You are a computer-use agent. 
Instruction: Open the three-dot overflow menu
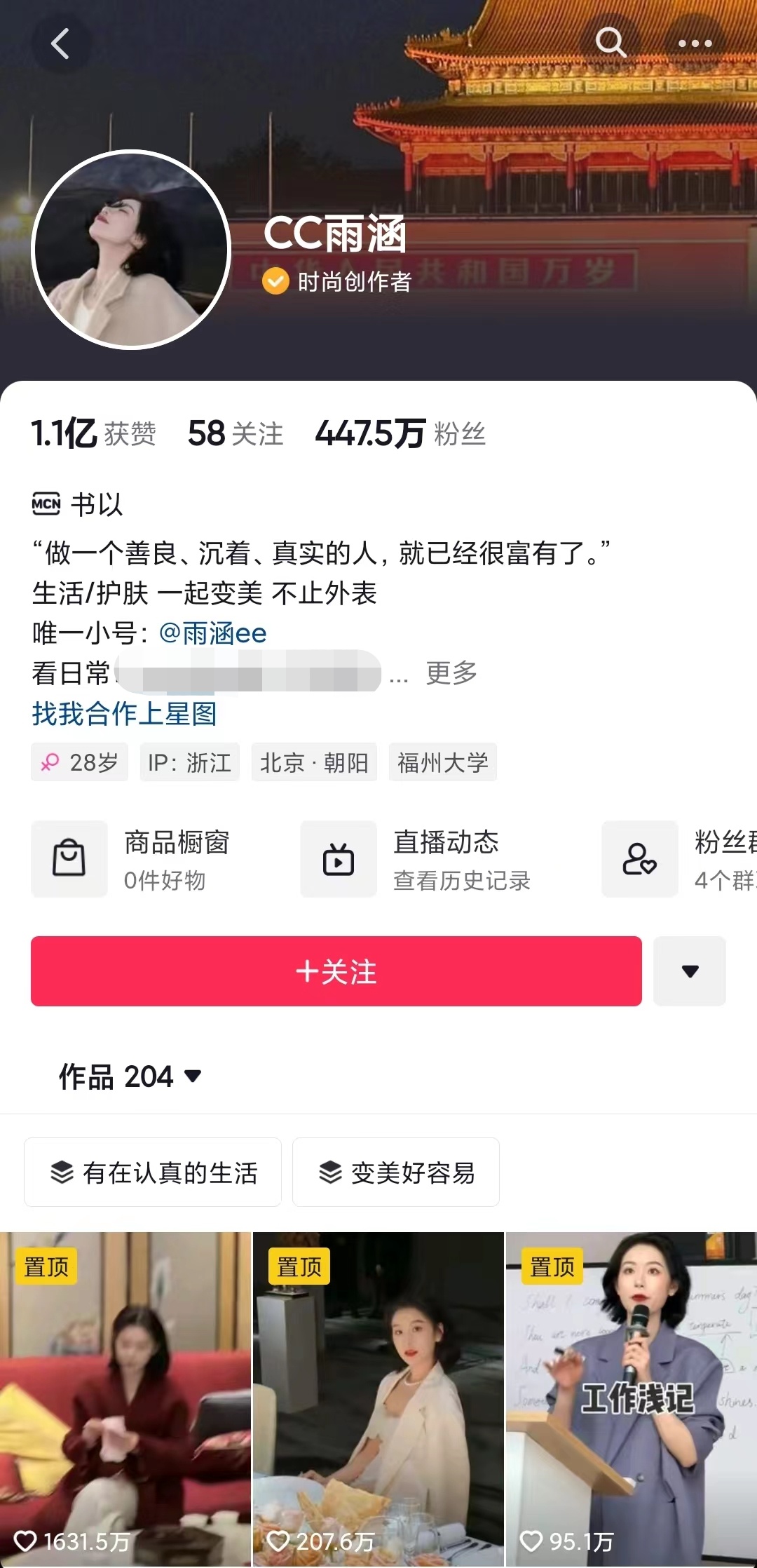(x=695, y=43)
